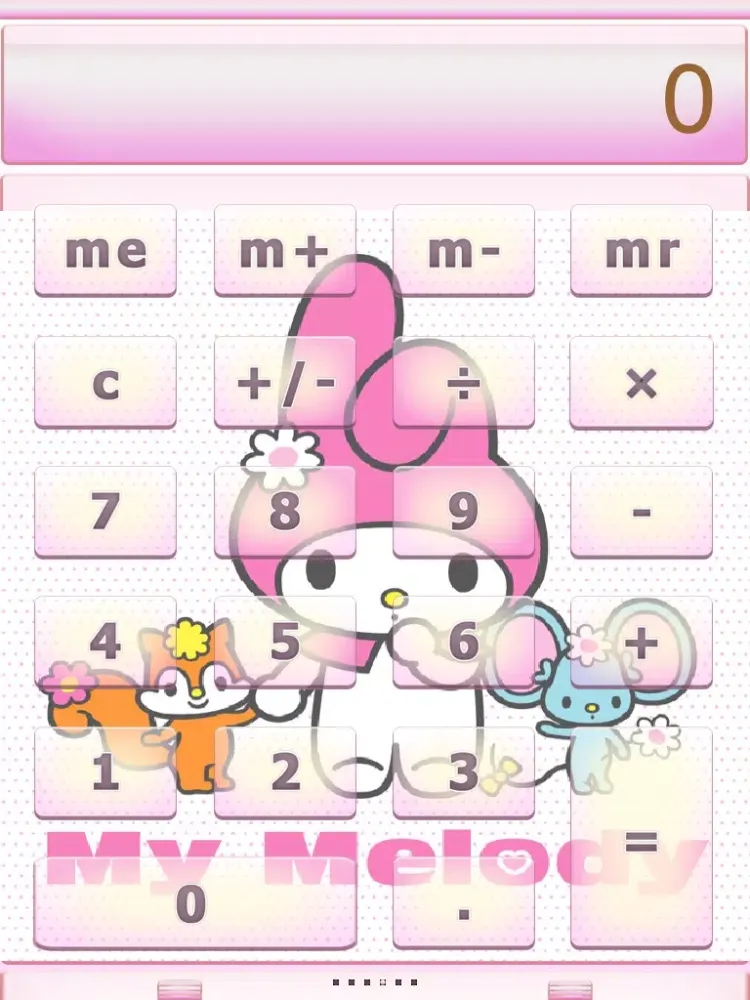
Task: Clear the display with c key
Action: point(105,381)
